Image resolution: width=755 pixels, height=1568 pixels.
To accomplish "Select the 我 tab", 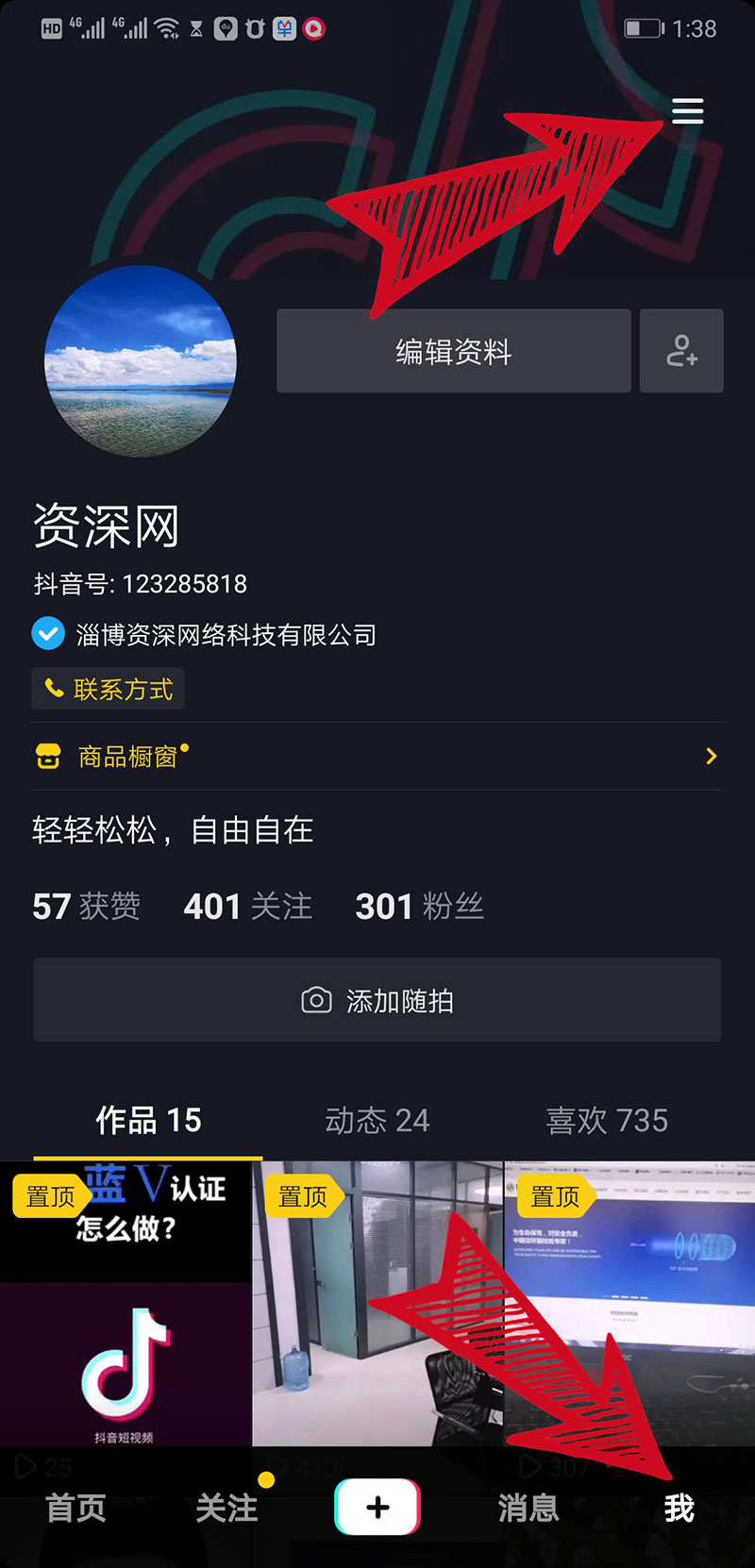I will coord(679,1508).
